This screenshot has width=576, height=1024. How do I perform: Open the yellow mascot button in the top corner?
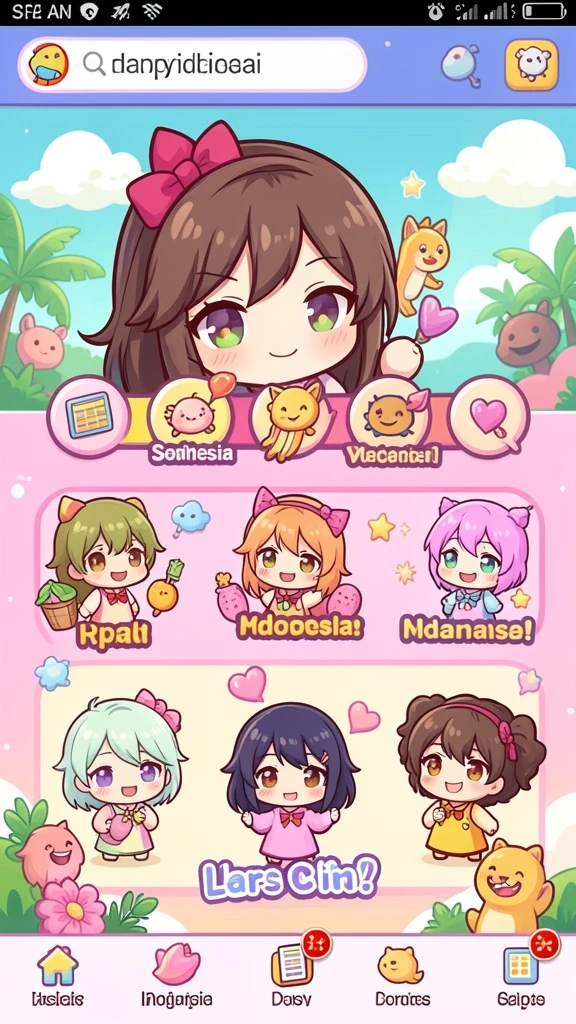click(532, 64)
